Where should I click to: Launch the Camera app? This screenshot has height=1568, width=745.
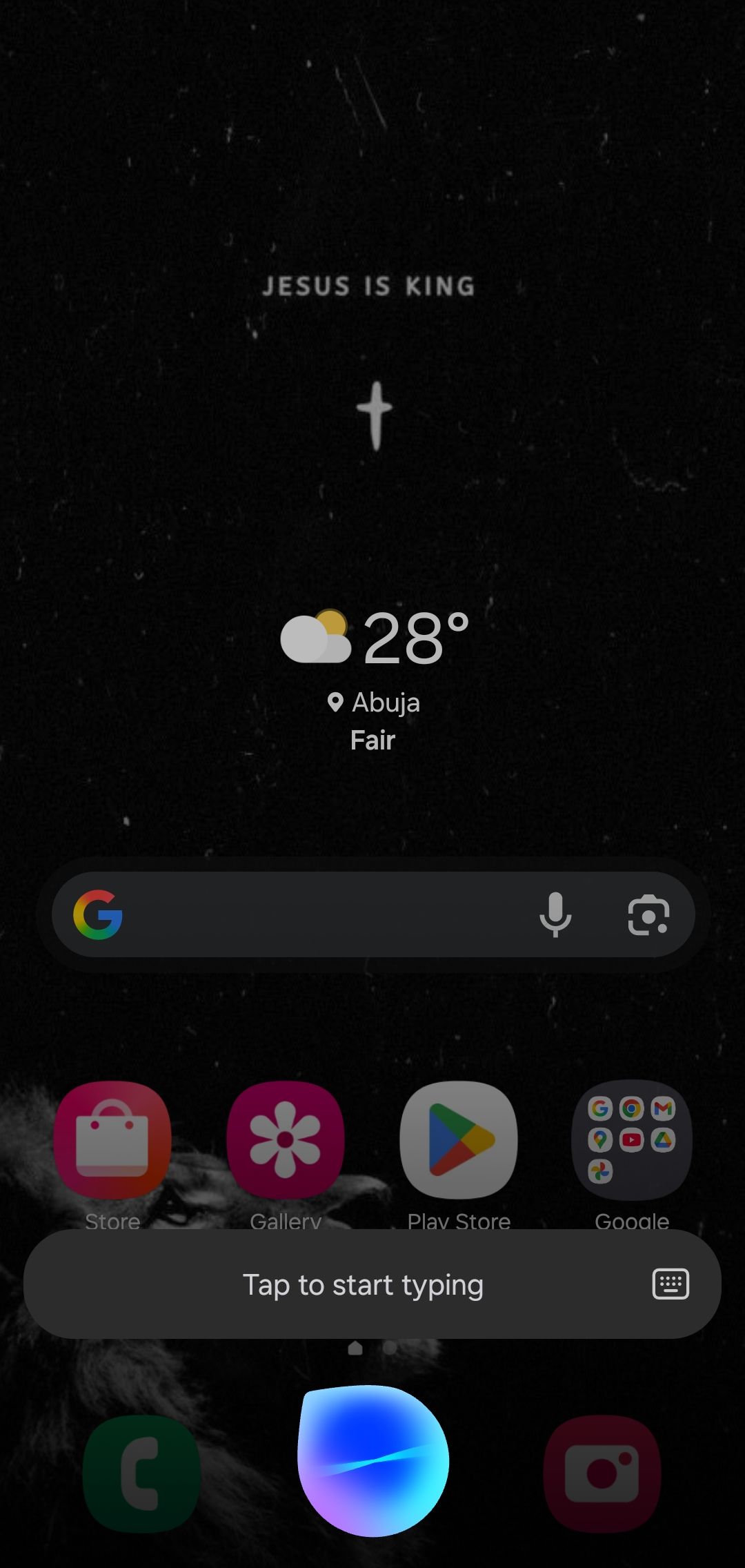(602, 1474)
